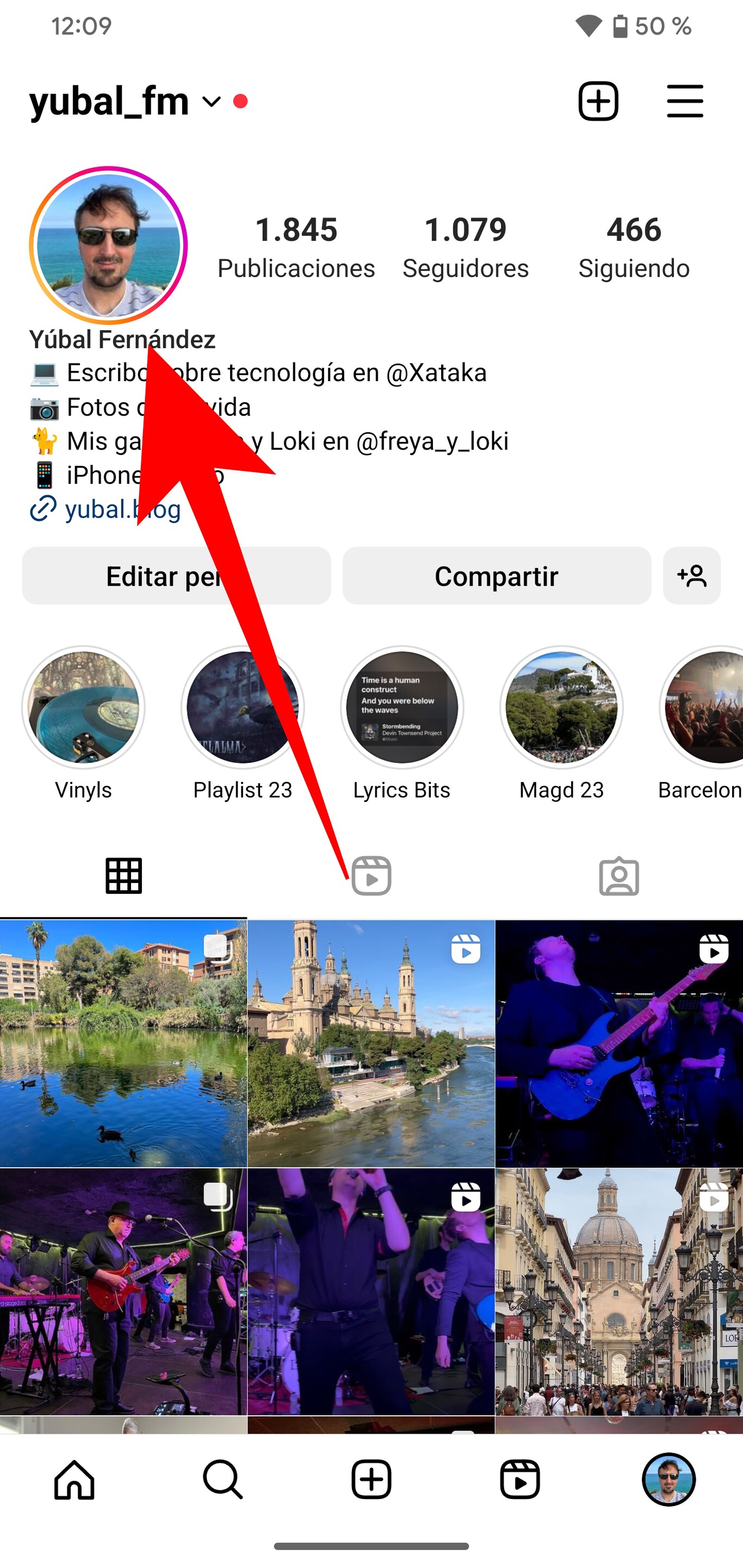Expand the yubal_fm account switcher chevron
Image resolution: width=743 pixels, height=1568 pixels.
(210, 102)
